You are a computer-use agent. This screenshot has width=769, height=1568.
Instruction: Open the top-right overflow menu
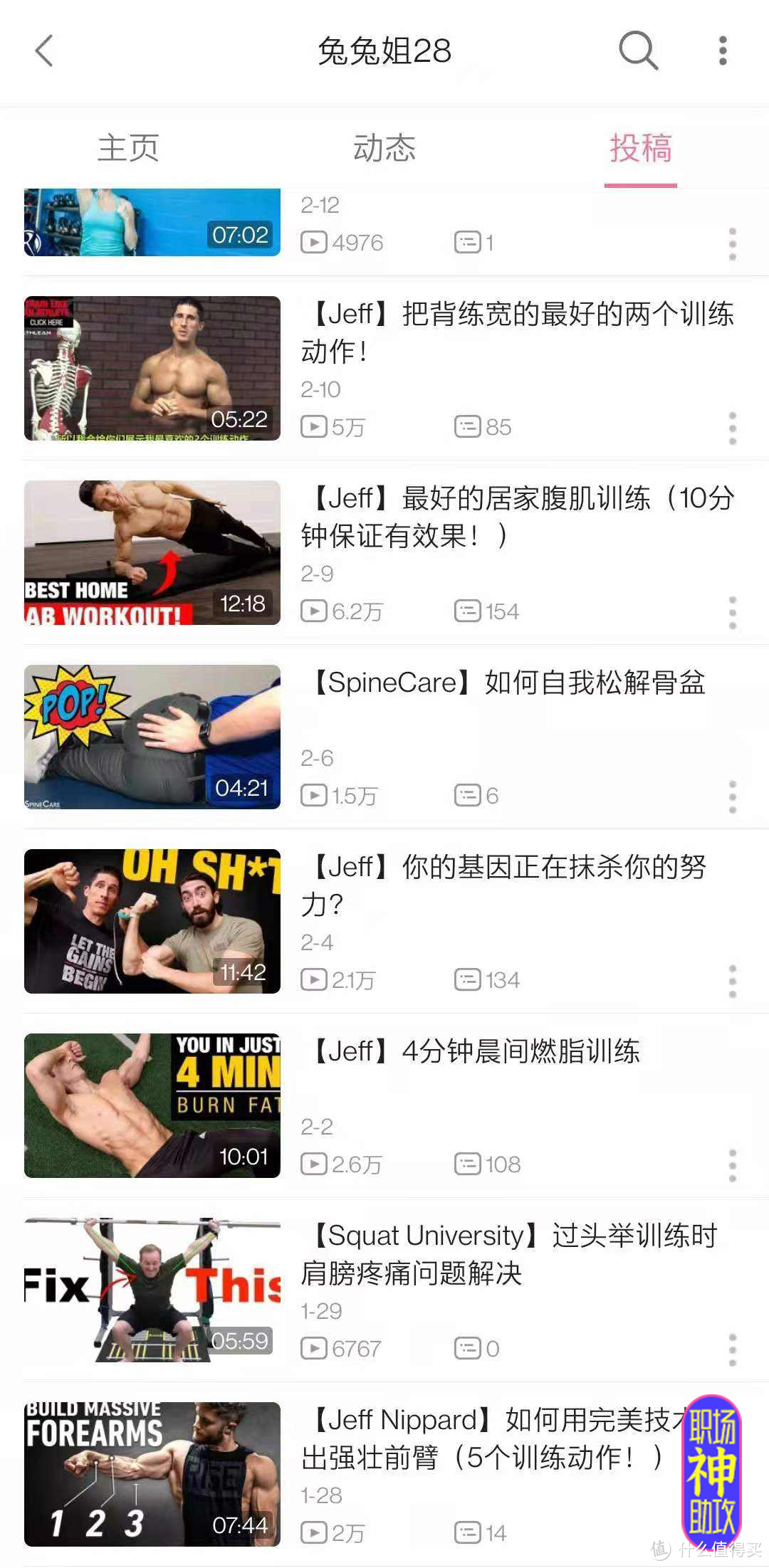coord(723,51)
